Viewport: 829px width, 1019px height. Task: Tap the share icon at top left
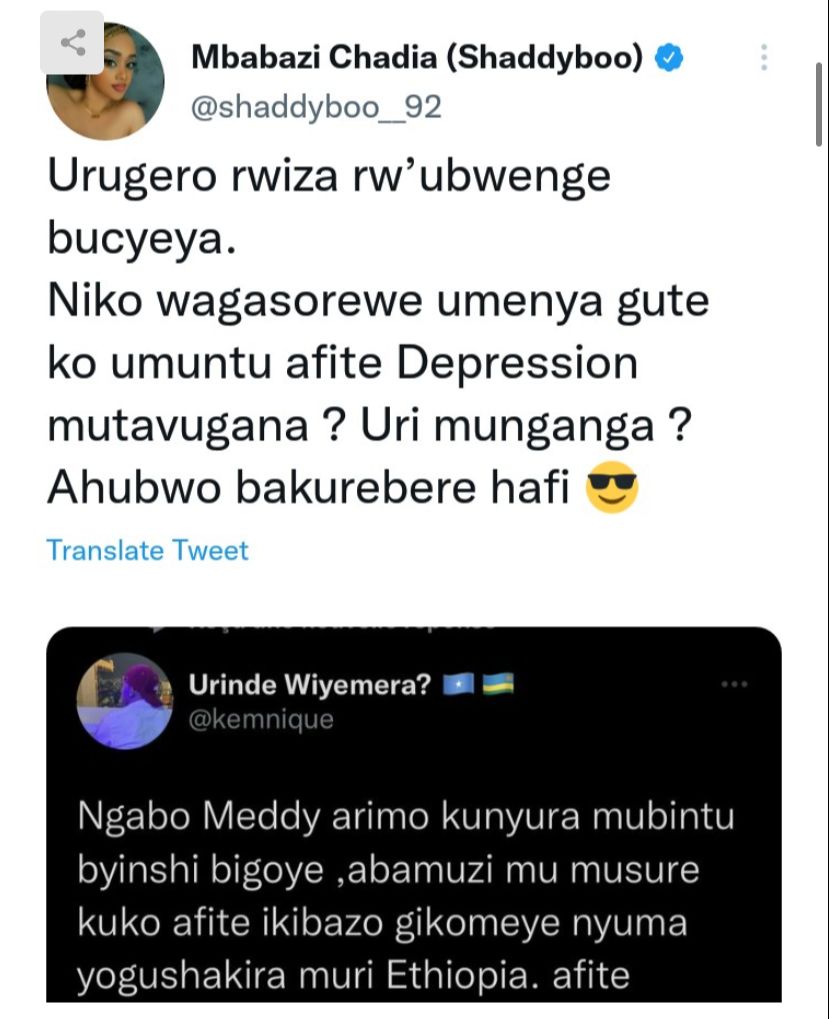[72, 43]
